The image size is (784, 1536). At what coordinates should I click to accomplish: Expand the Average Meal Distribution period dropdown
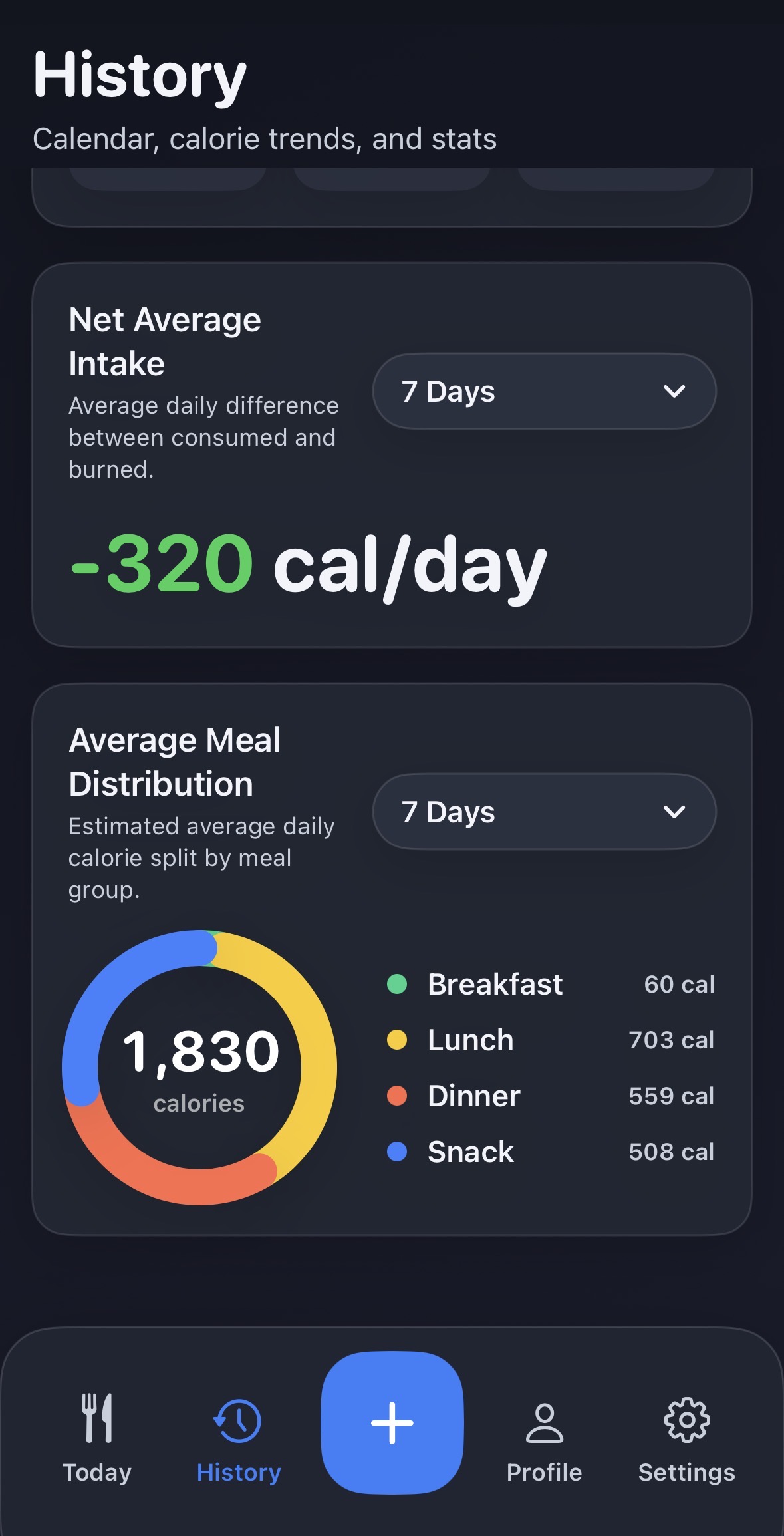pyautogui.click(x=544, y=812)
